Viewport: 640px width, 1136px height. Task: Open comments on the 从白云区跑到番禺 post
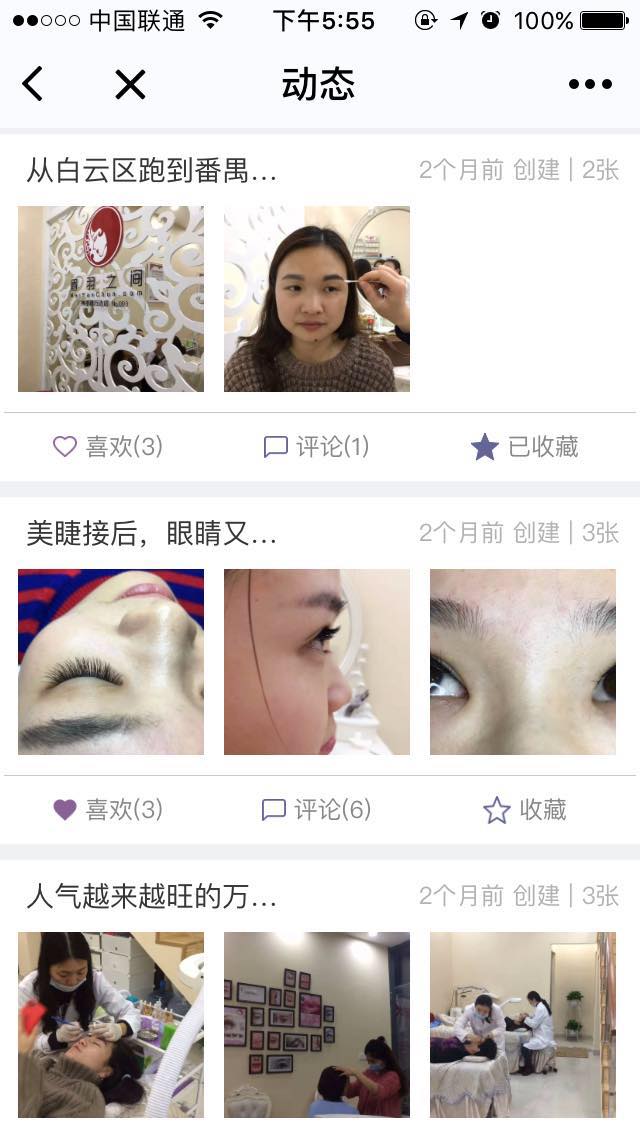(x=316, y=446)
